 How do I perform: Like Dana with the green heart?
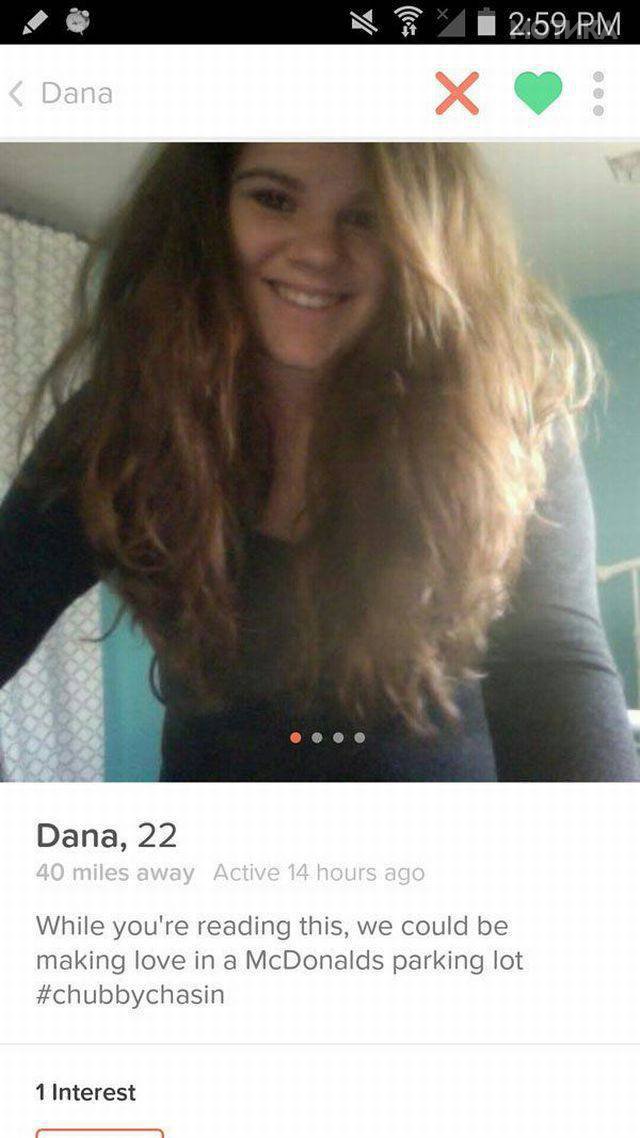click(538, 94)
